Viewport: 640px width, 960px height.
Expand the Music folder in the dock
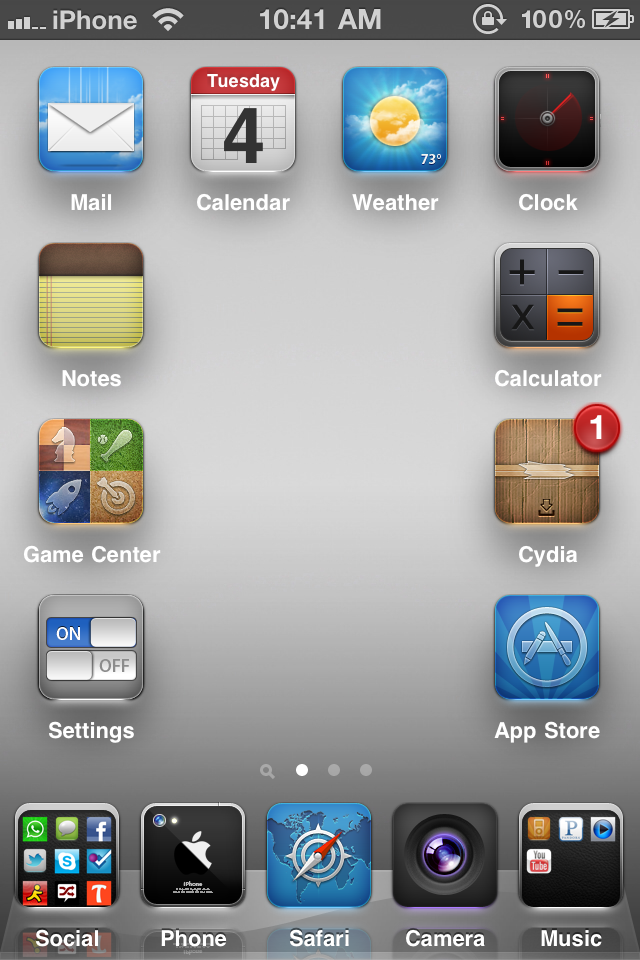[571, 856]
